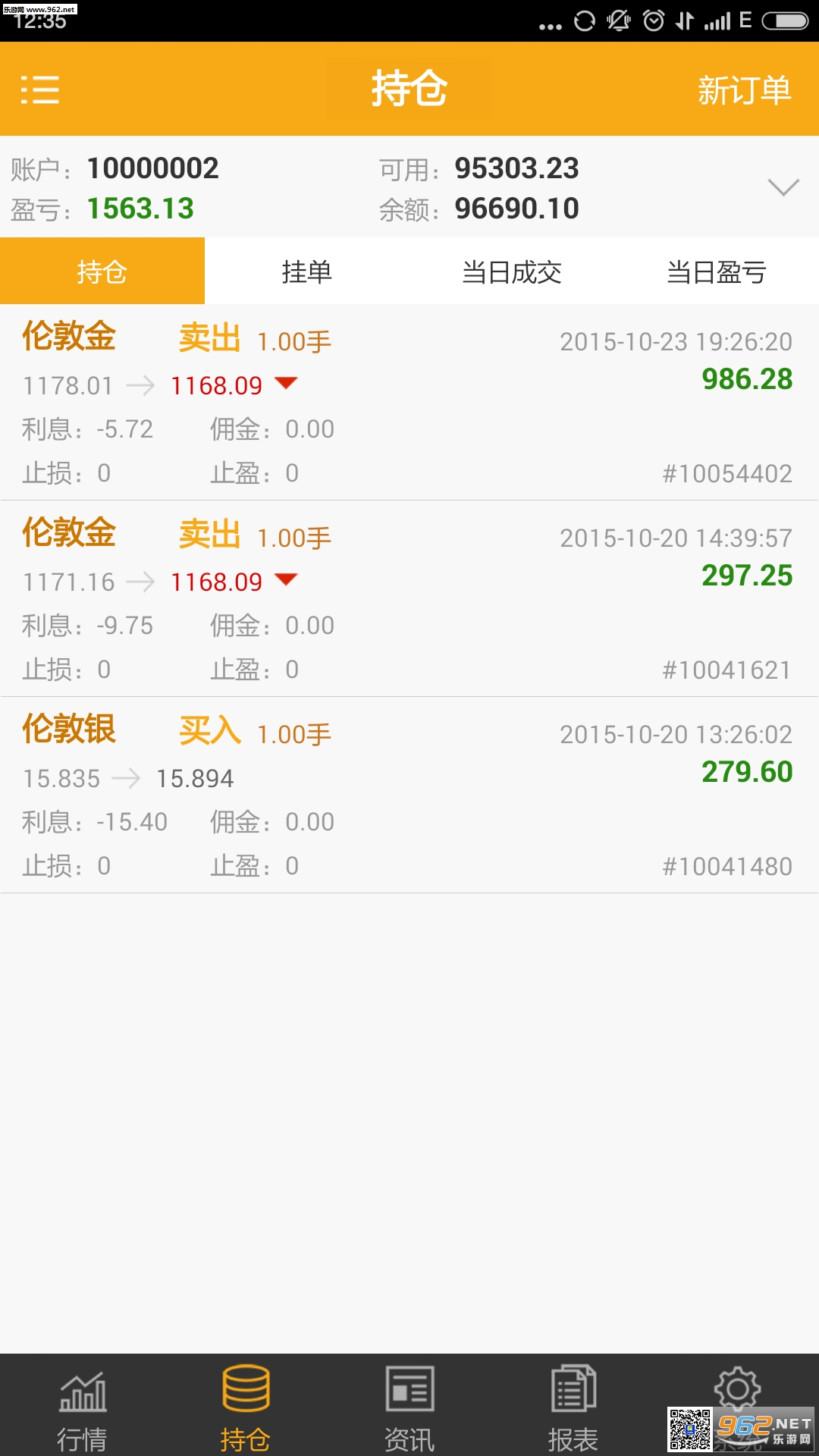
Task: Switch to the 挂单 tab
Action: coord(306,271)
